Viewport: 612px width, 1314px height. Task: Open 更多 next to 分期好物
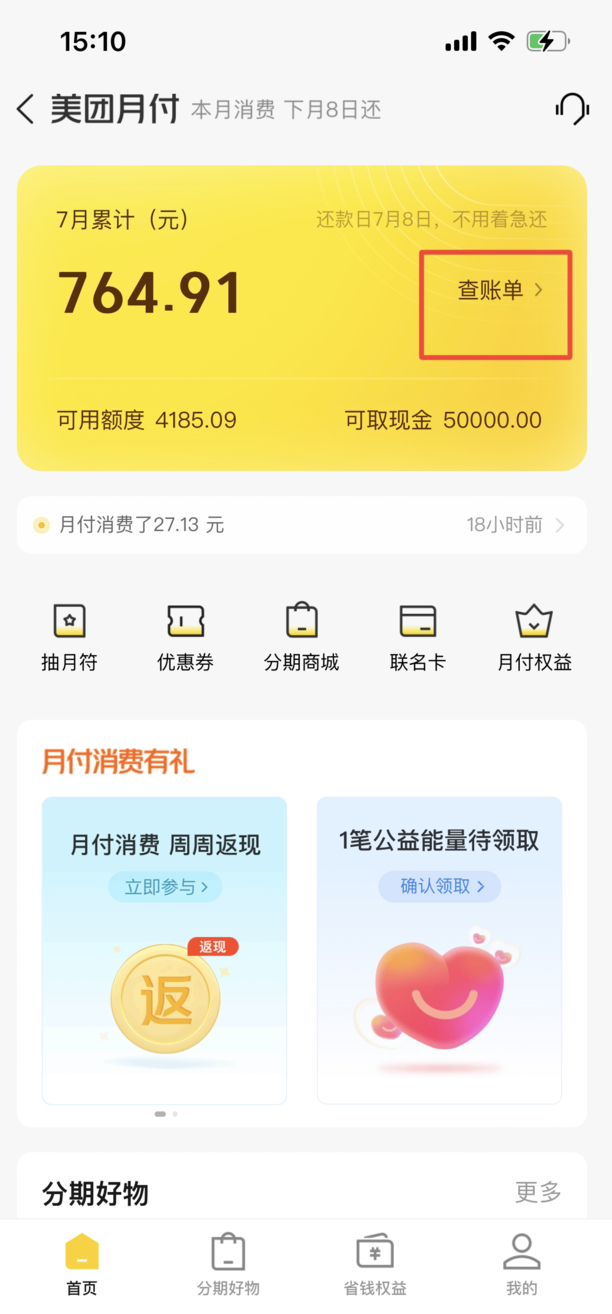538,1192
